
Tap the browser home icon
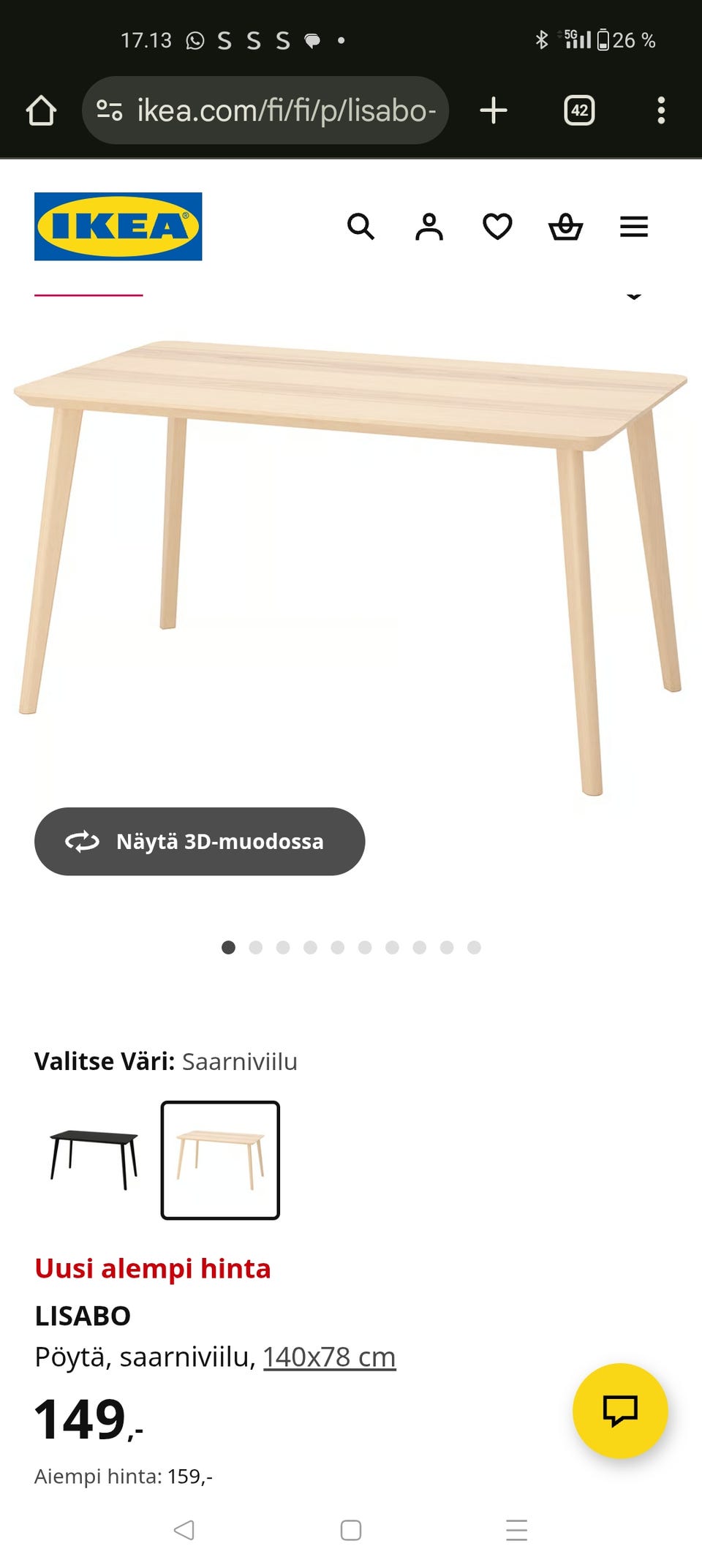(x=42, y=110)
